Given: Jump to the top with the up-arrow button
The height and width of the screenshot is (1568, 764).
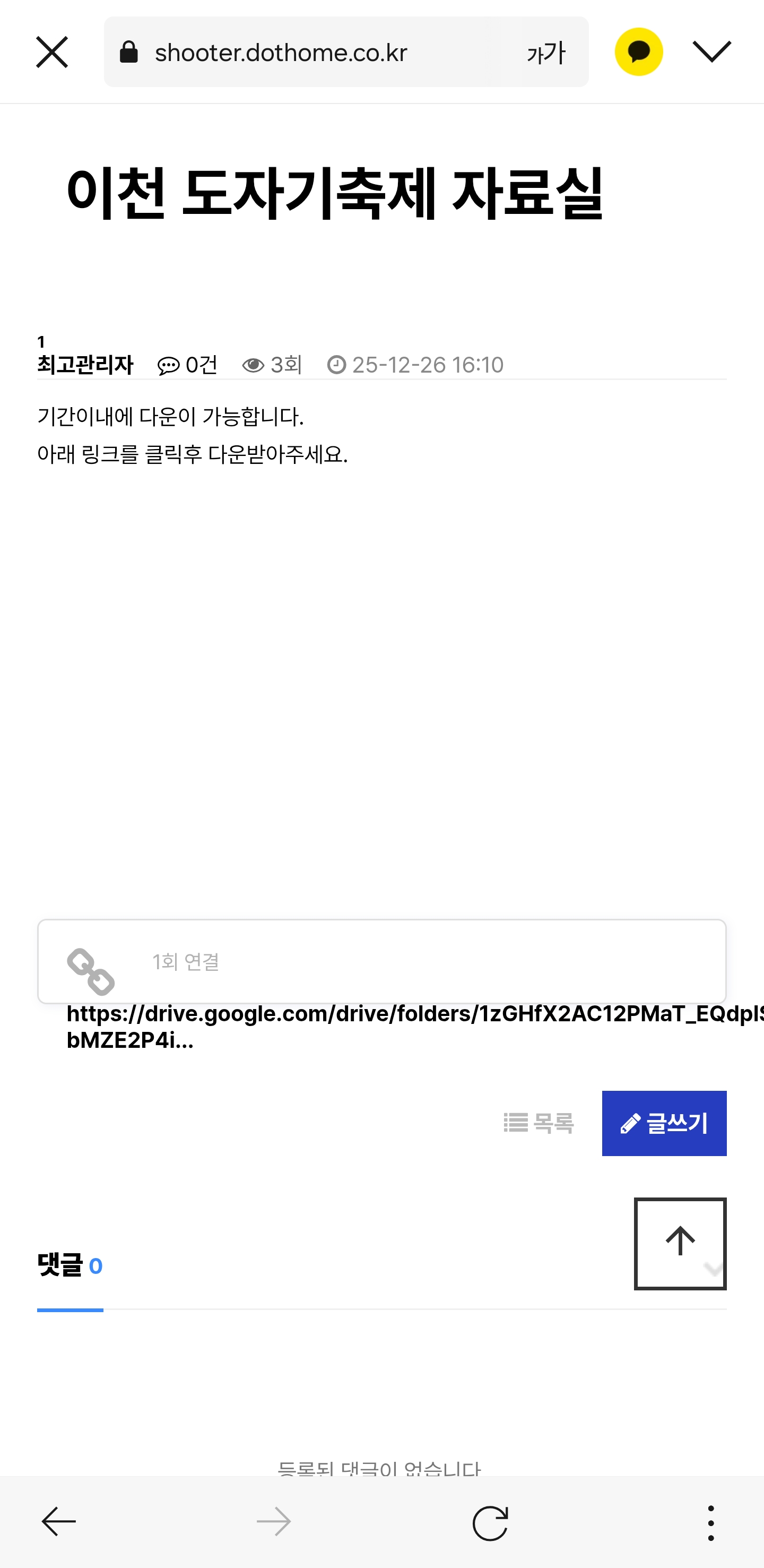Looking at the screenshot, I should [x=680, y=1242].
